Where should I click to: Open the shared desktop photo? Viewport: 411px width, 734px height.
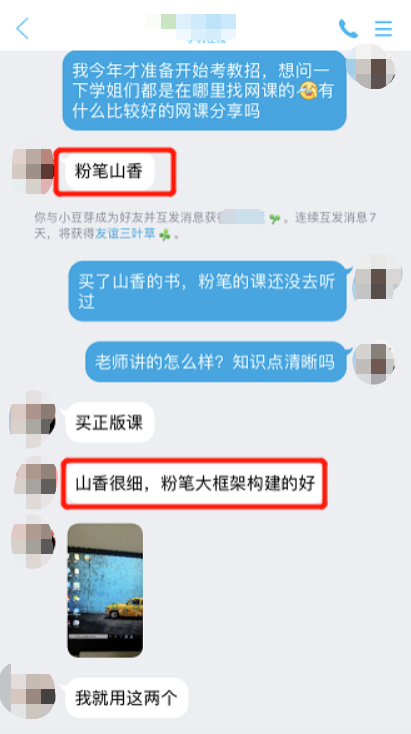click(105, 590)
